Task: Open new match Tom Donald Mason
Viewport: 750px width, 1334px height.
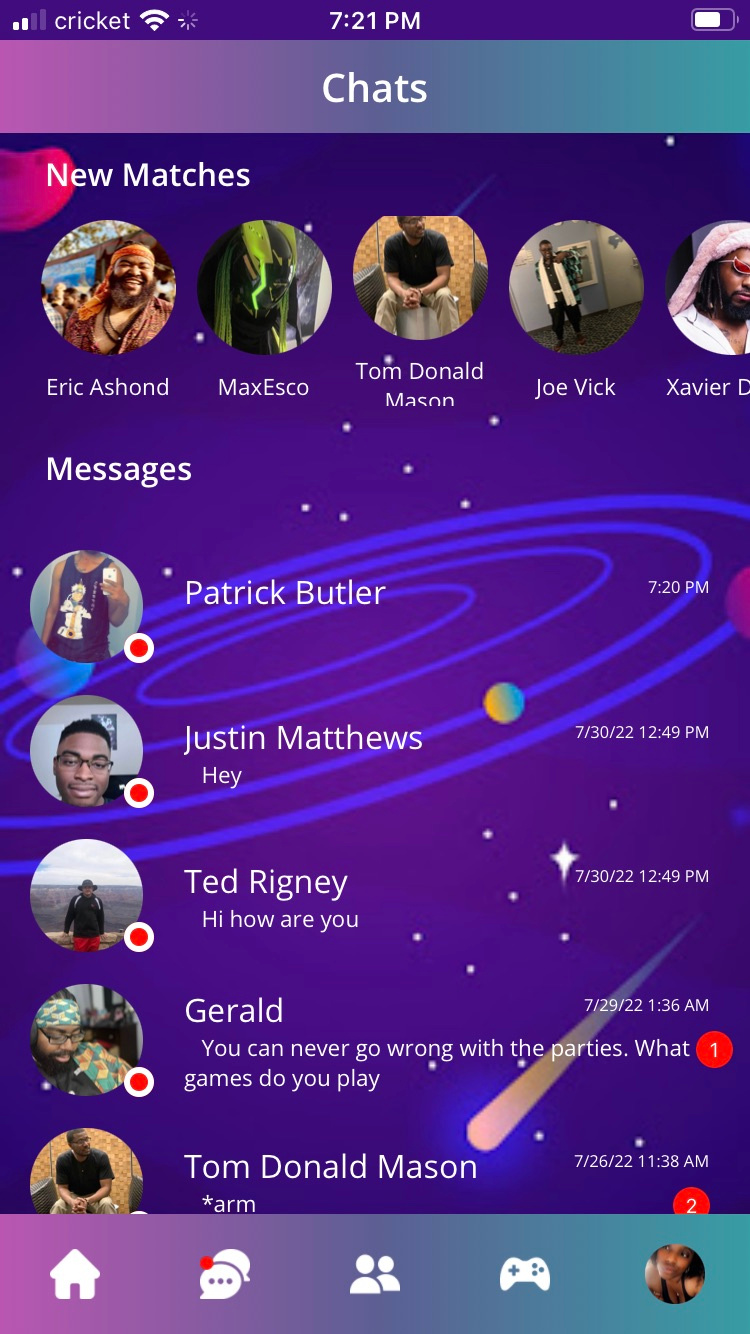Action: pyautogui.click(x=420, y=277)
